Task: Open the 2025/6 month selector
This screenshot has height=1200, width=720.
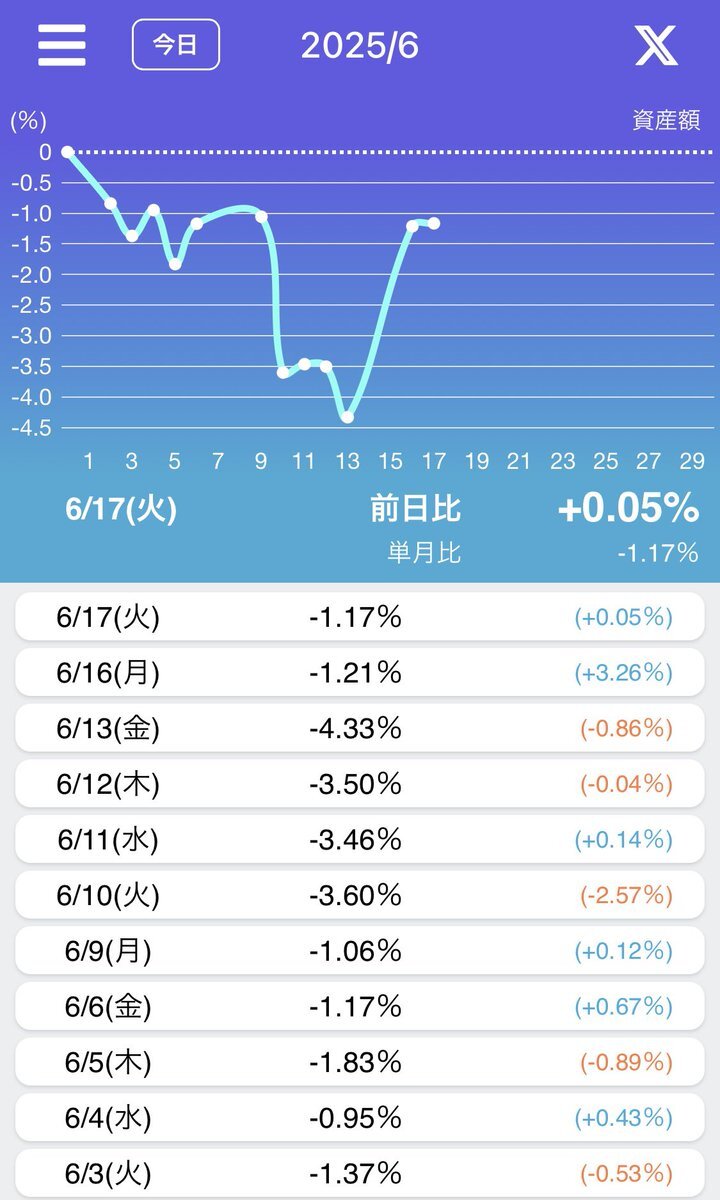Action: [x=359, y=45]
